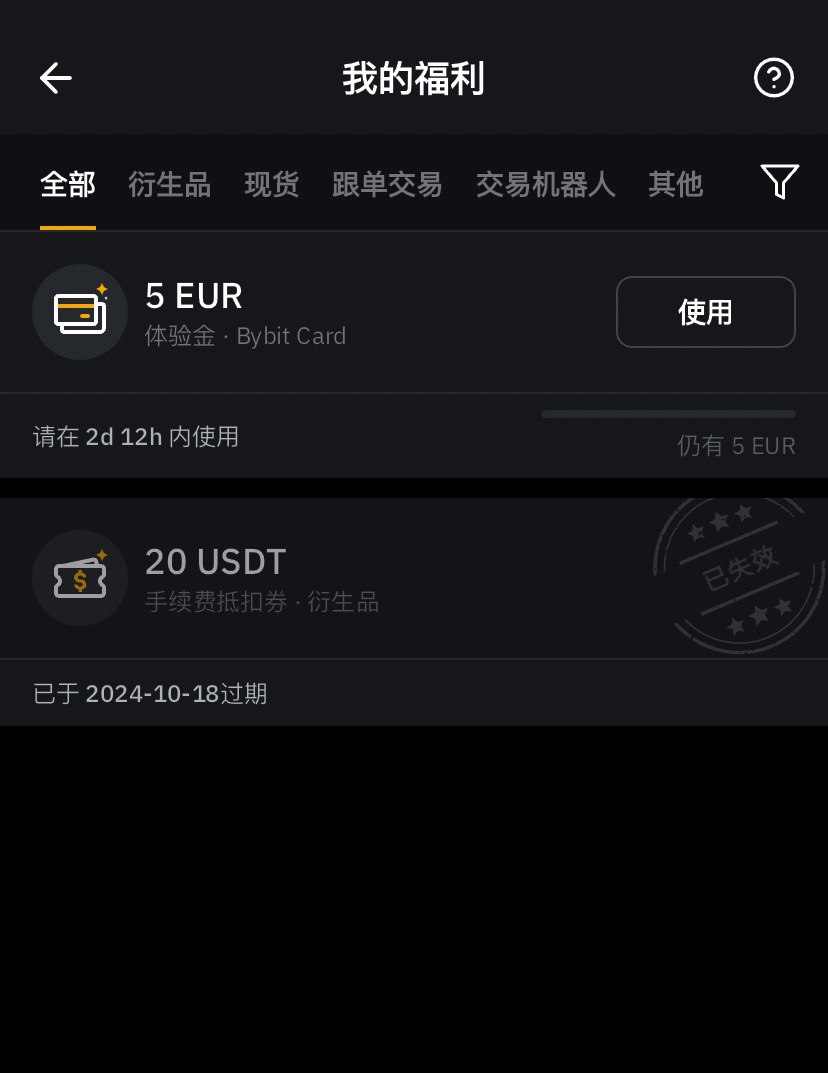Click the 5 EUR reward title
The image size is (828, 1073).
pos(194,296)
